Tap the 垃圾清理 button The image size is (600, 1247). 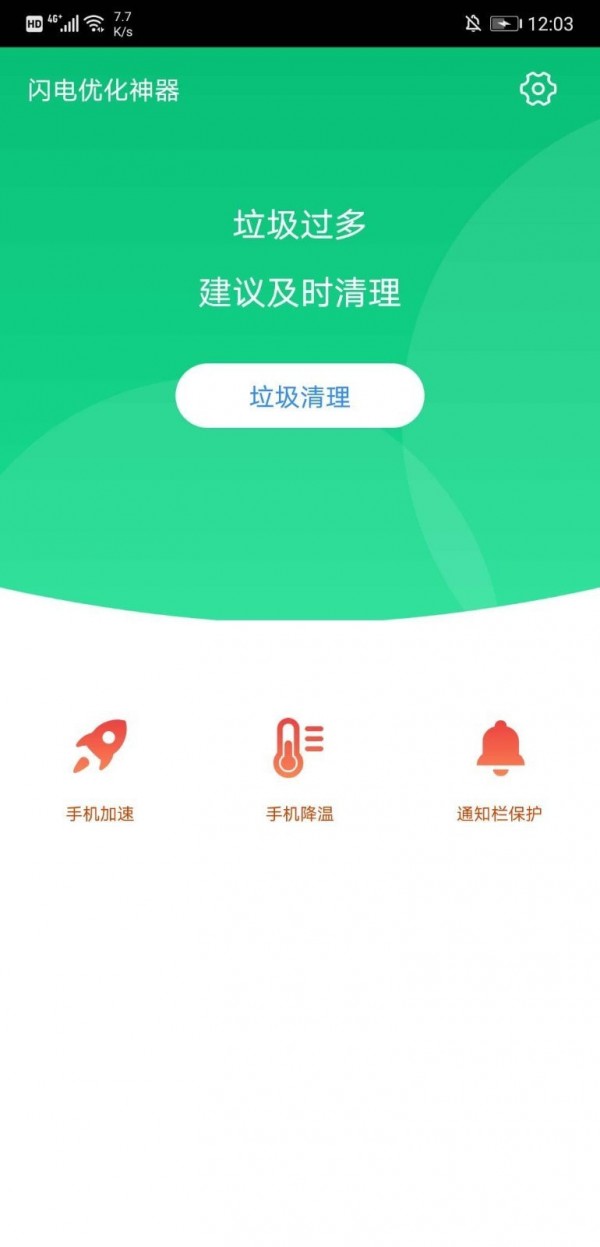coord(300,396)
